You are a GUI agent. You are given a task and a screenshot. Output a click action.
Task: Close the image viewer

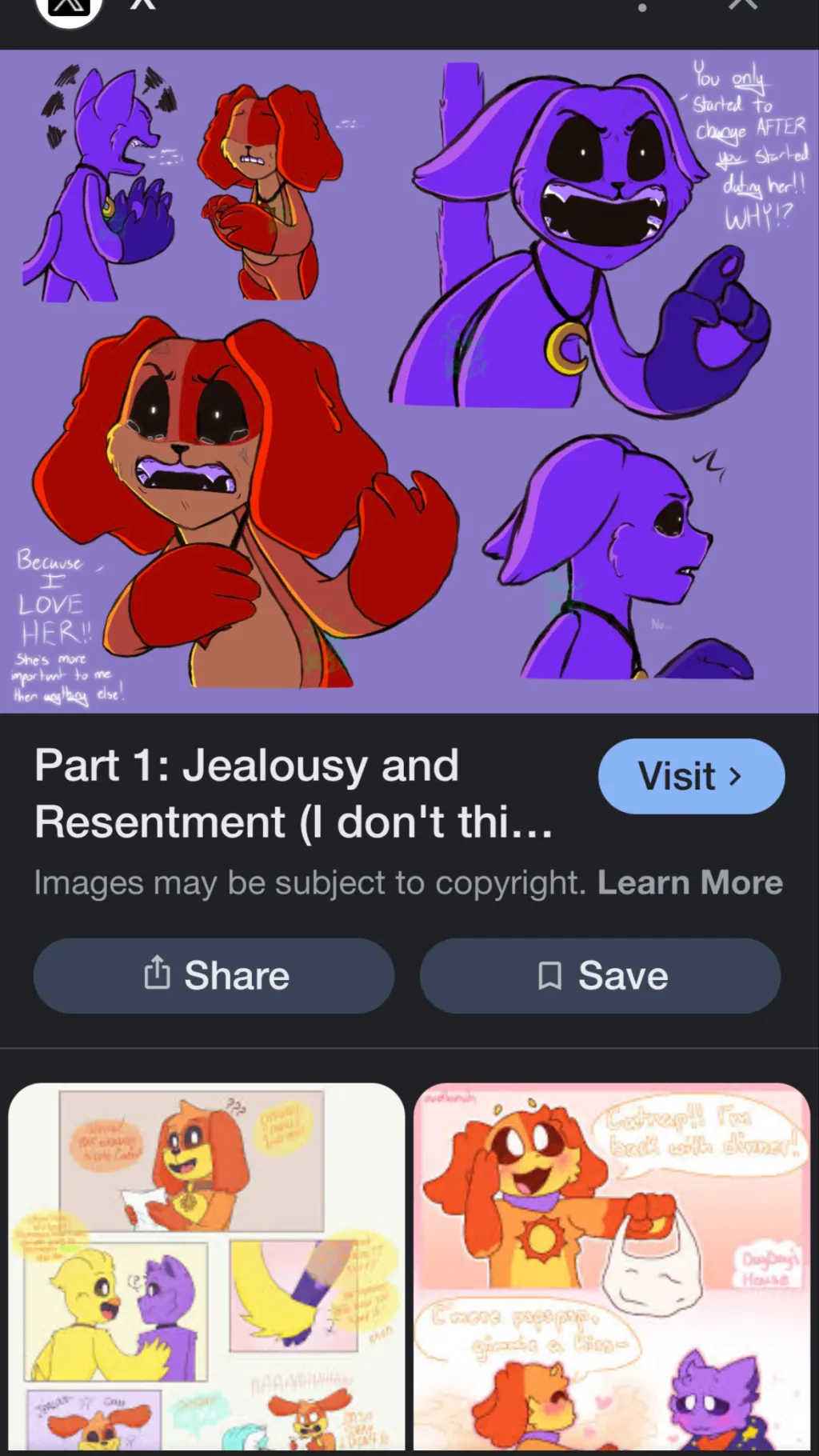click(x=743, y=6)
